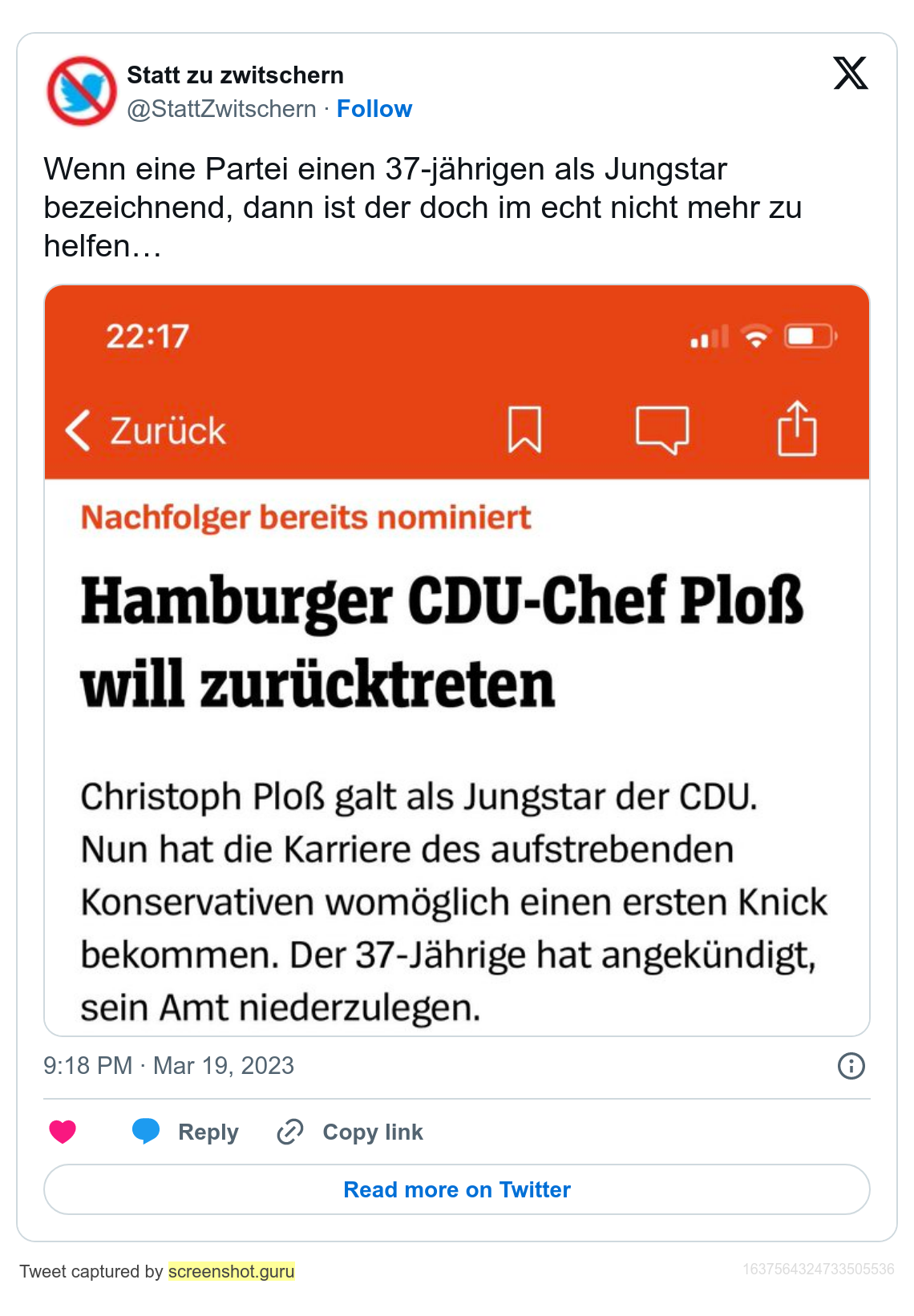Open the 9:18 PM Mar 19, 2023 timestamp
This screenshot has width=914, height=1316.
tap(168, 1066)
